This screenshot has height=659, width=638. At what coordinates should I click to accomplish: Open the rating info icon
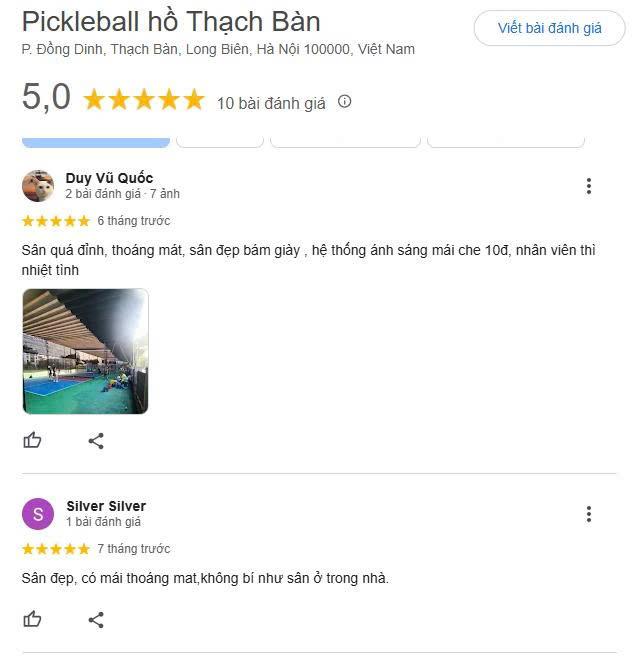(345, 101)
